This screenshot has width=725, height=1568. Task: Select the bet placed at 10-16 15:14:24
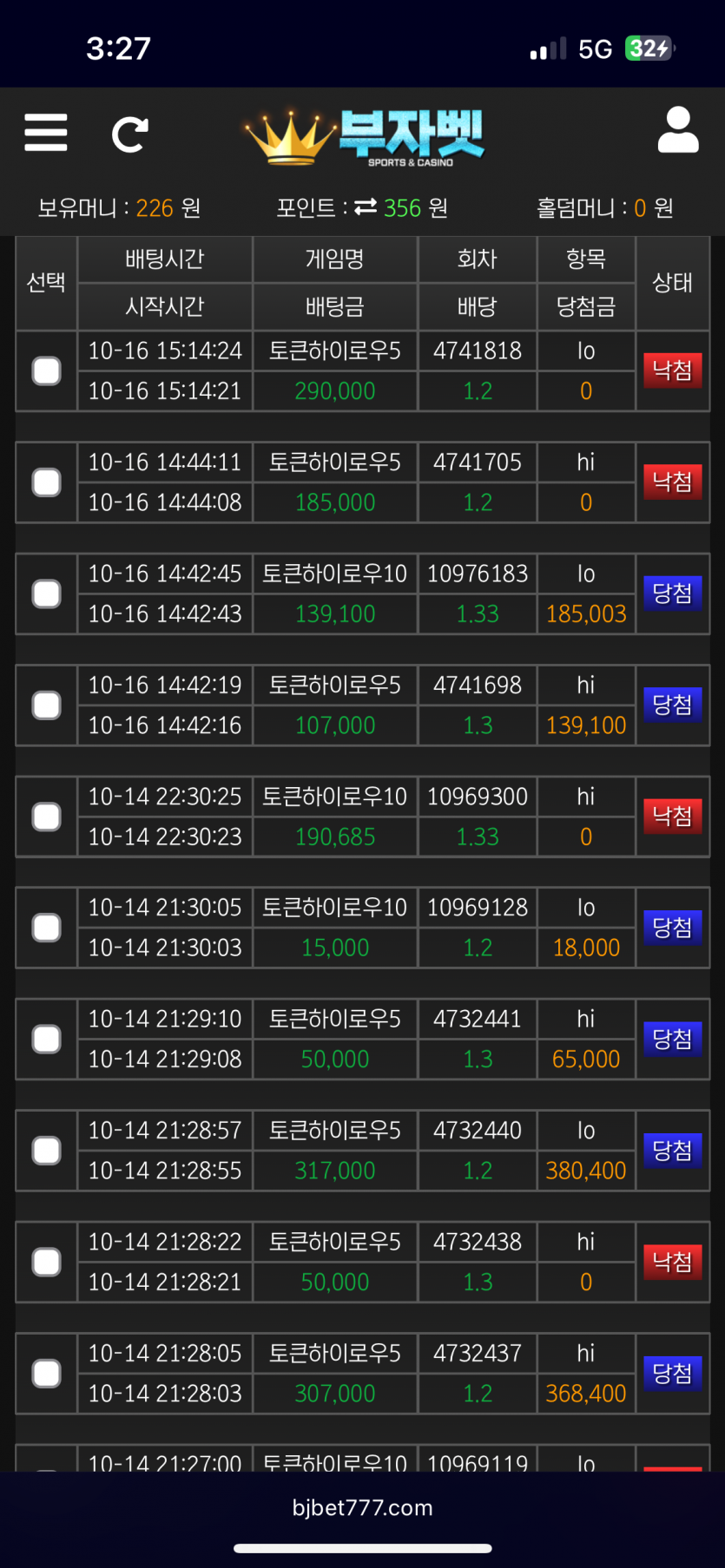pos(46,371)
